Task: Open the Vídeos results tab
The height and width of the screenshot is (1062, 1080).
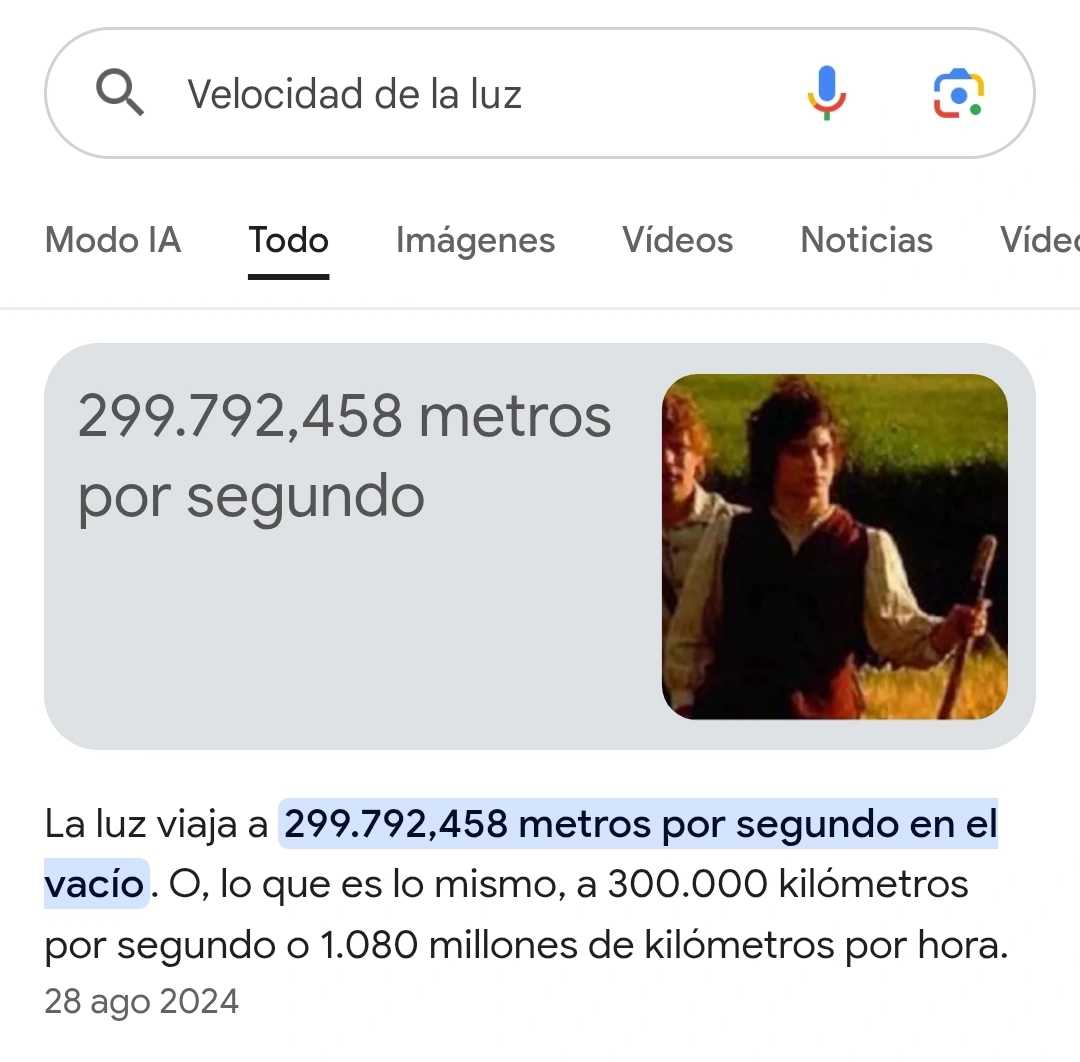Action: 677,240
